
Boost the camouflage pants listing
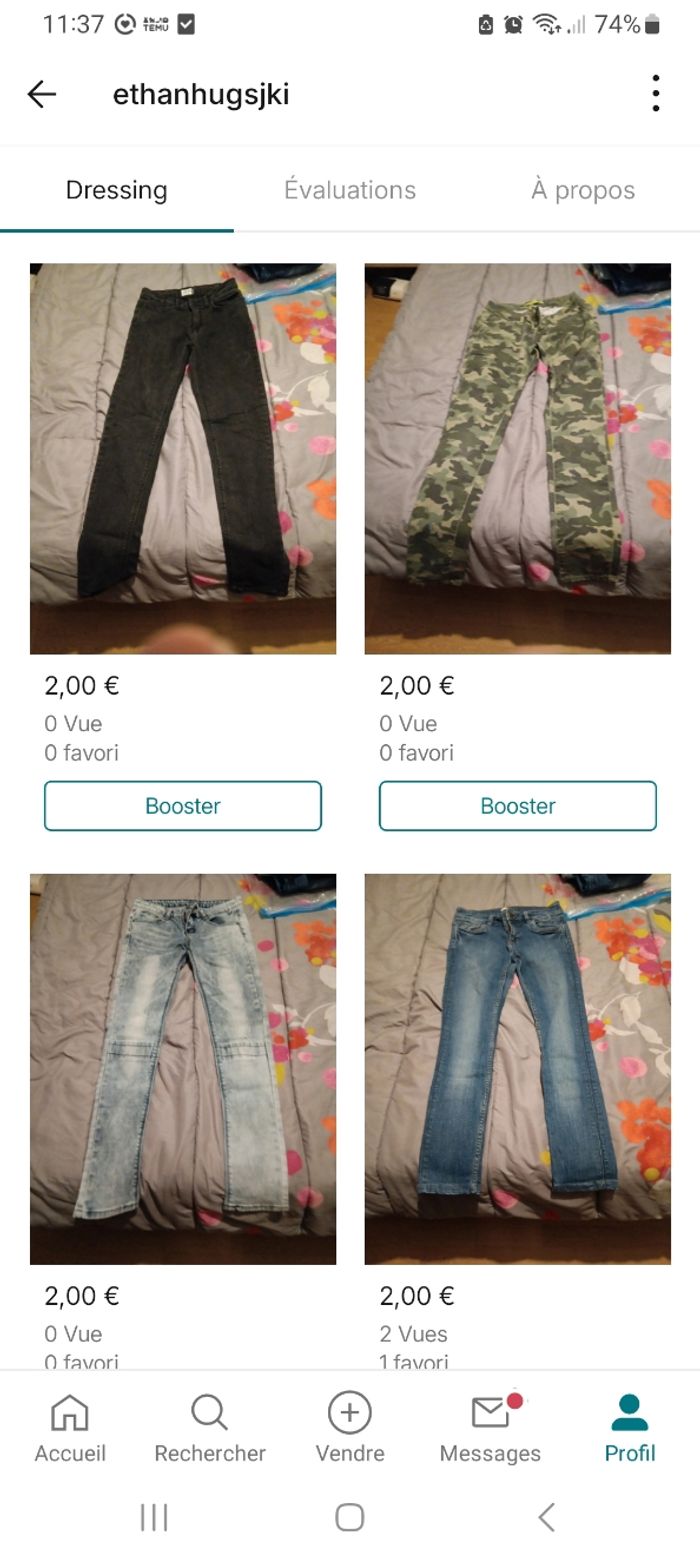click(x=517, y=806)
